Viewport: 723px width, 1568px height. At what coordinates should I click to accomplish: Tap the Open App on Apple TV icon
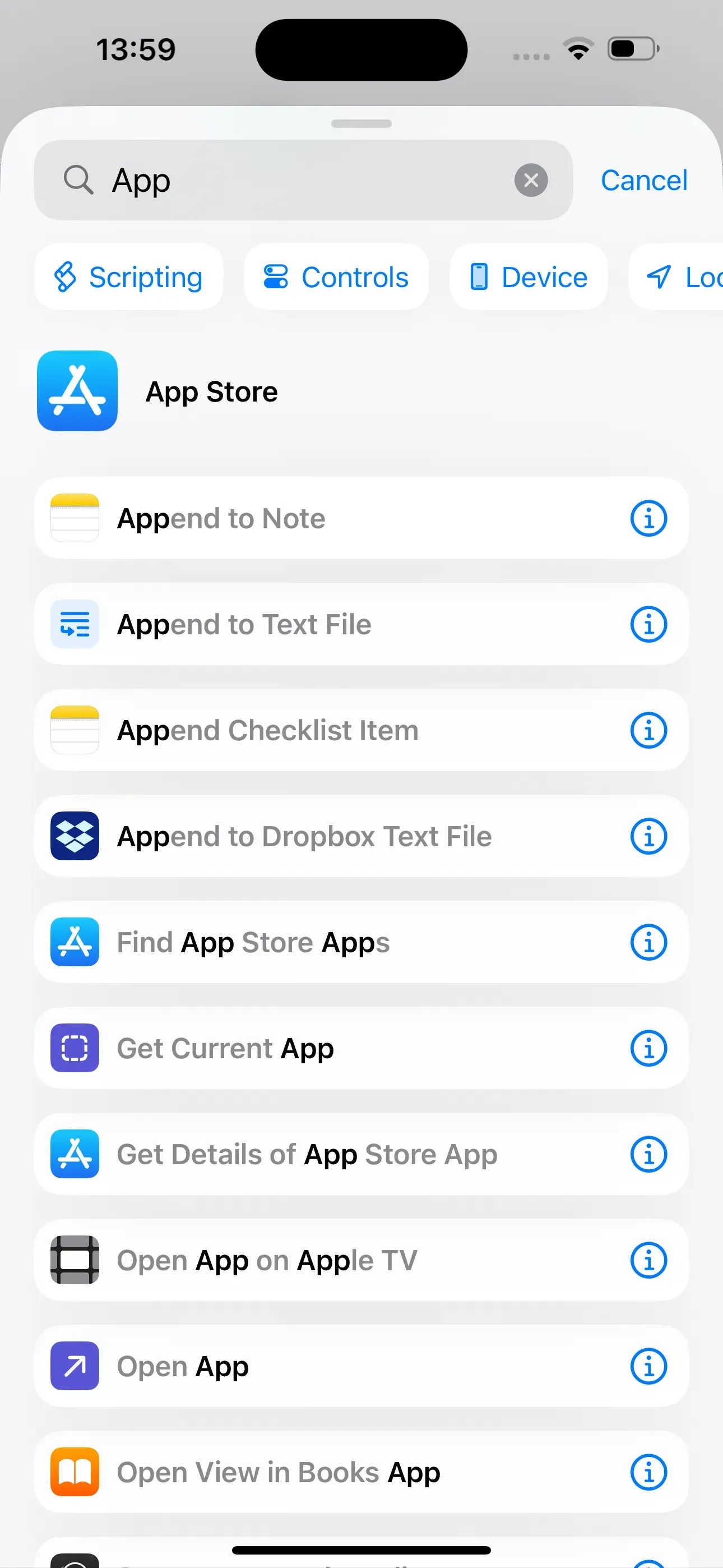tap(74, 1260)
